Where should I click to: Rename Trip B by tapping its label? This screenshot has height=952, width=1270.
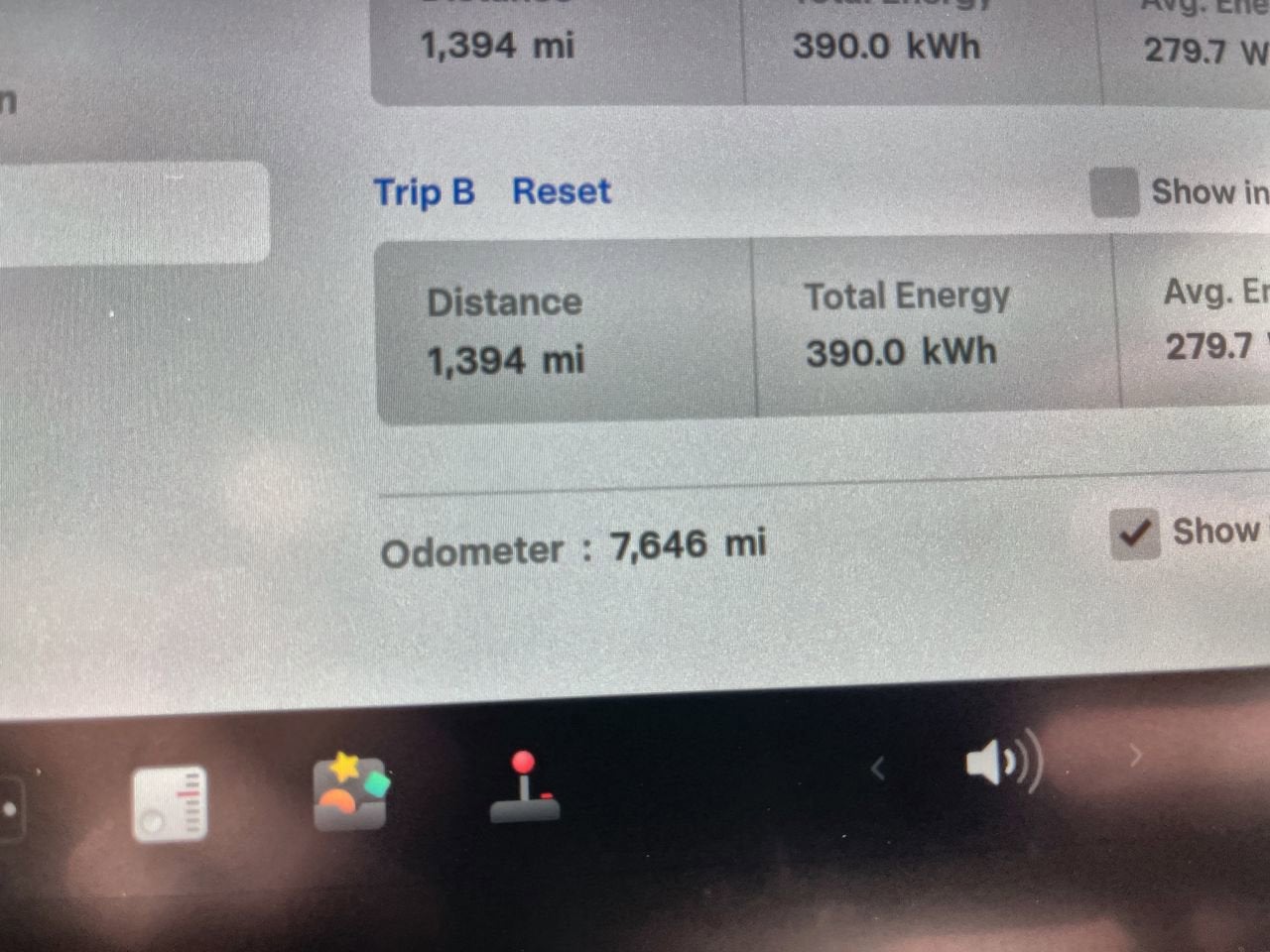pos(424,191)
